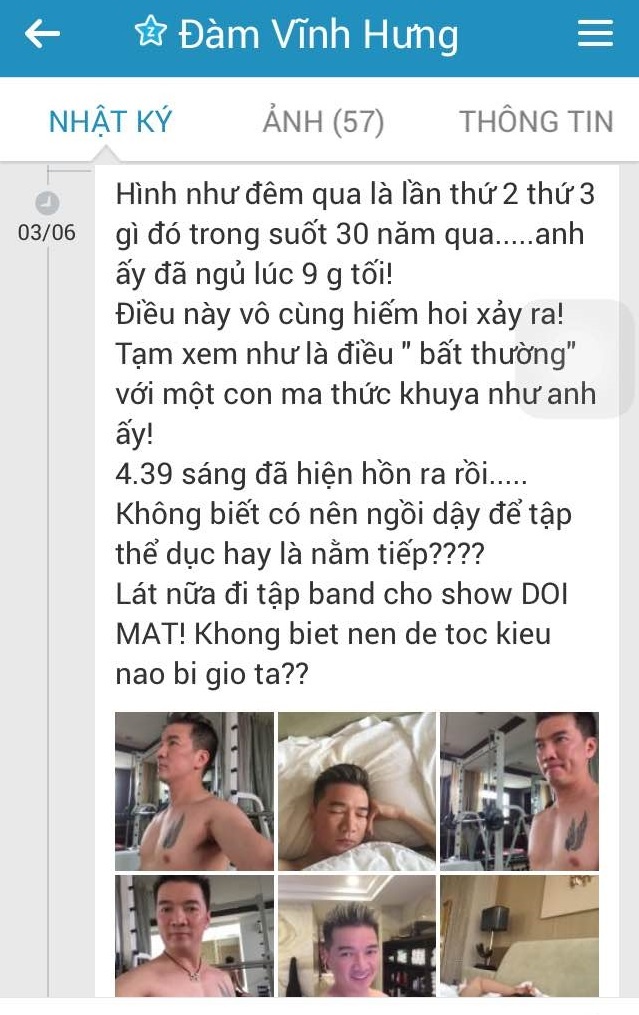The width and height of the screenshot is (639, 1015).
Task: Open third photo in top row
Action: coord(519,790)
